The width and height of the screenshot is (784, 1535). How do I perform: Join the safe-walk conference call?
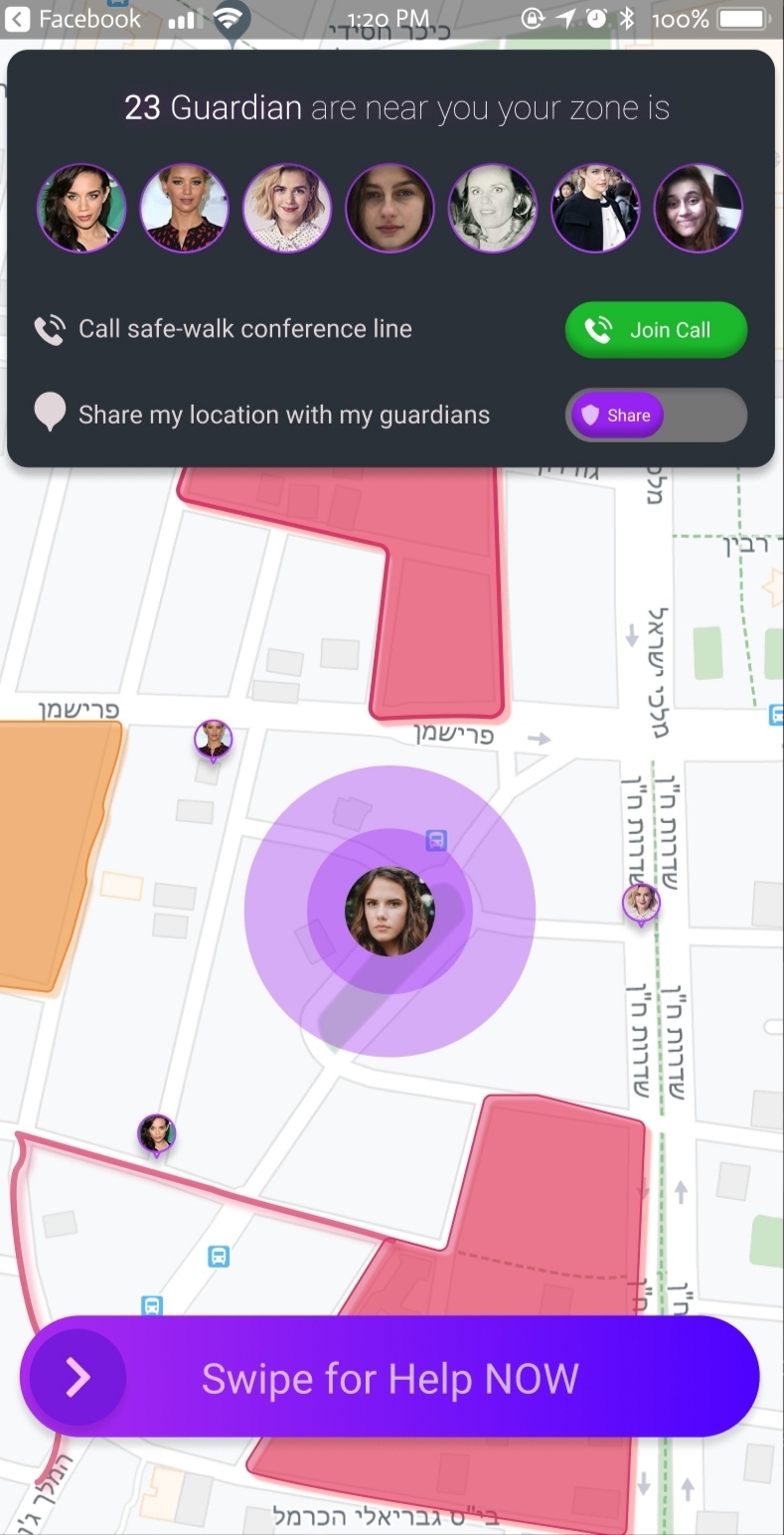click(x=656, y=330)
